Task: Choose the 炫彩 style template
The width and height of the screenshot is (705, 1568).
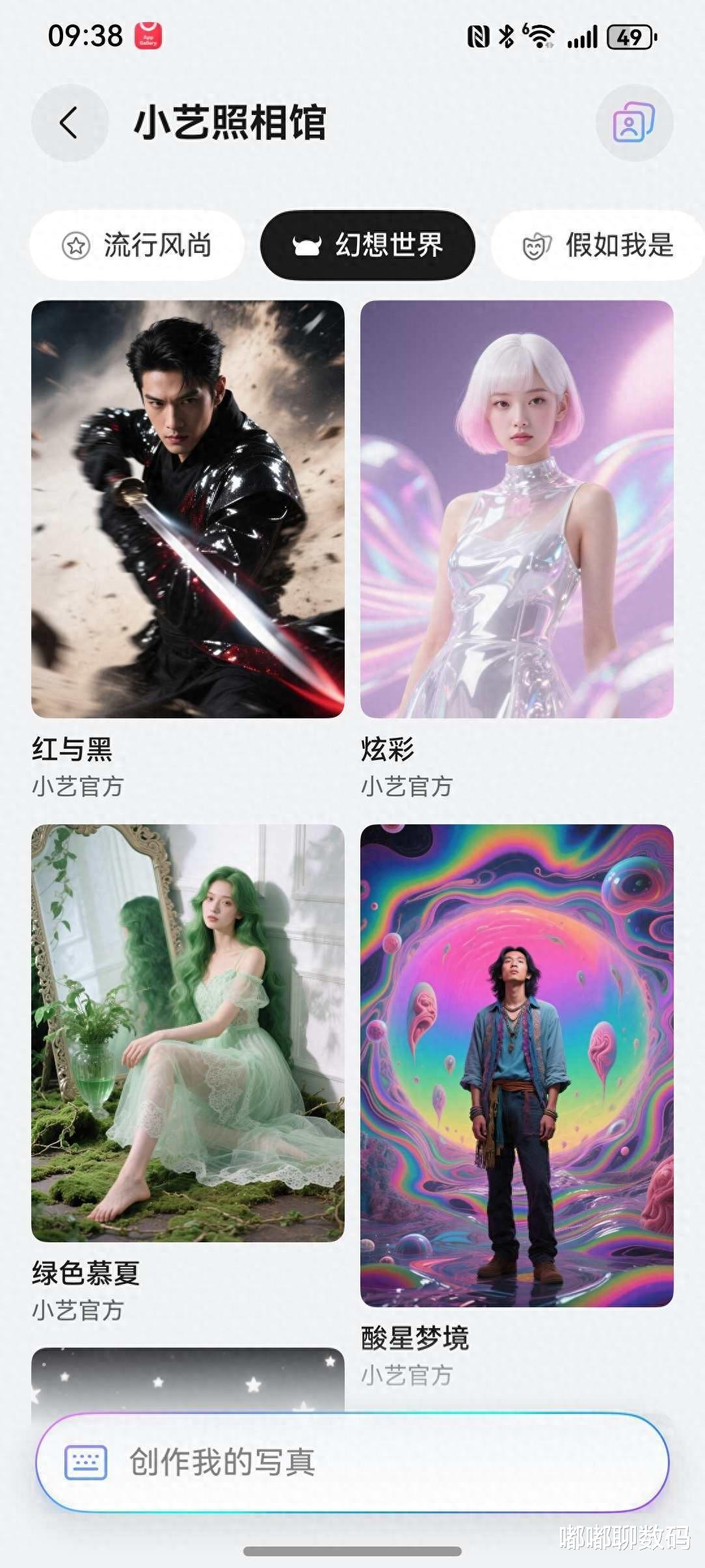Action: 516,509
